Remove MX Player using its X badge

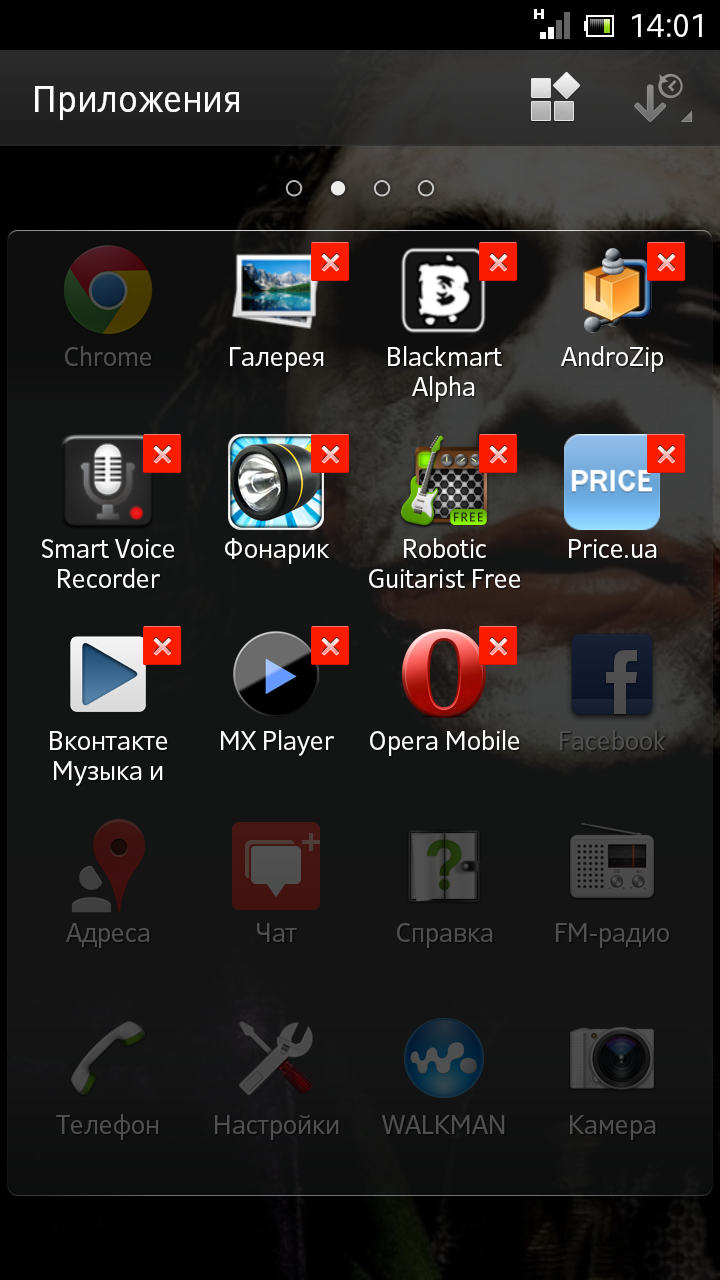click(330, 646)
